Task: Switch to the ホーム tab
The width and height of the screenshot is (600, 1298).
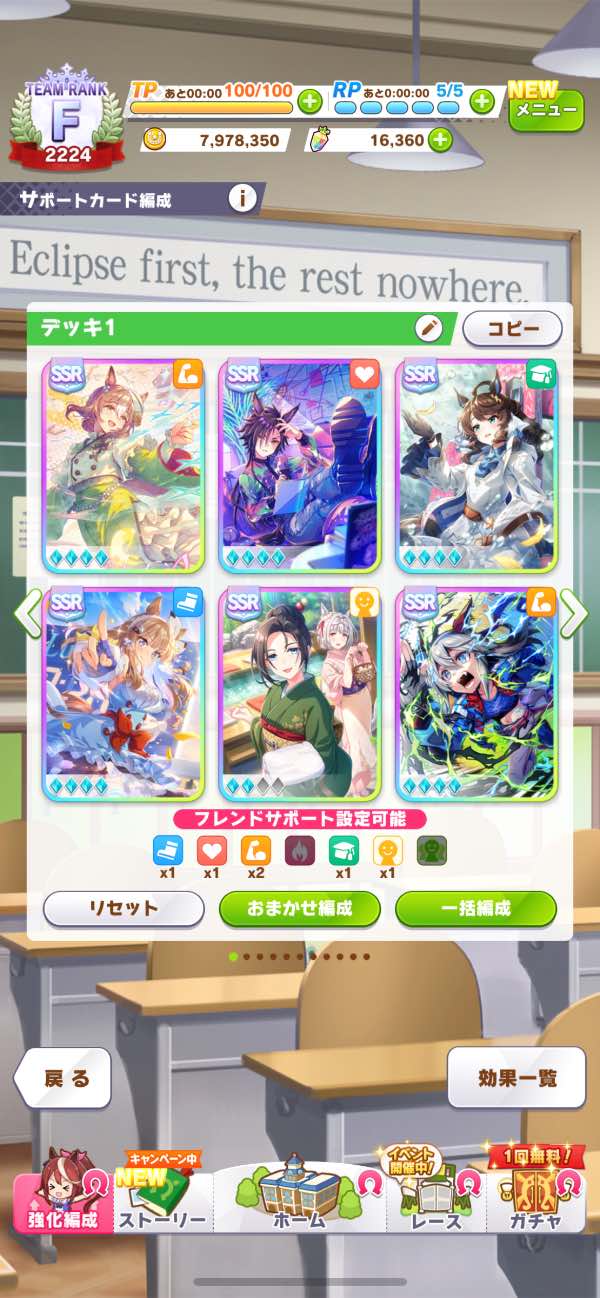Action: [x=299, y=1198]
